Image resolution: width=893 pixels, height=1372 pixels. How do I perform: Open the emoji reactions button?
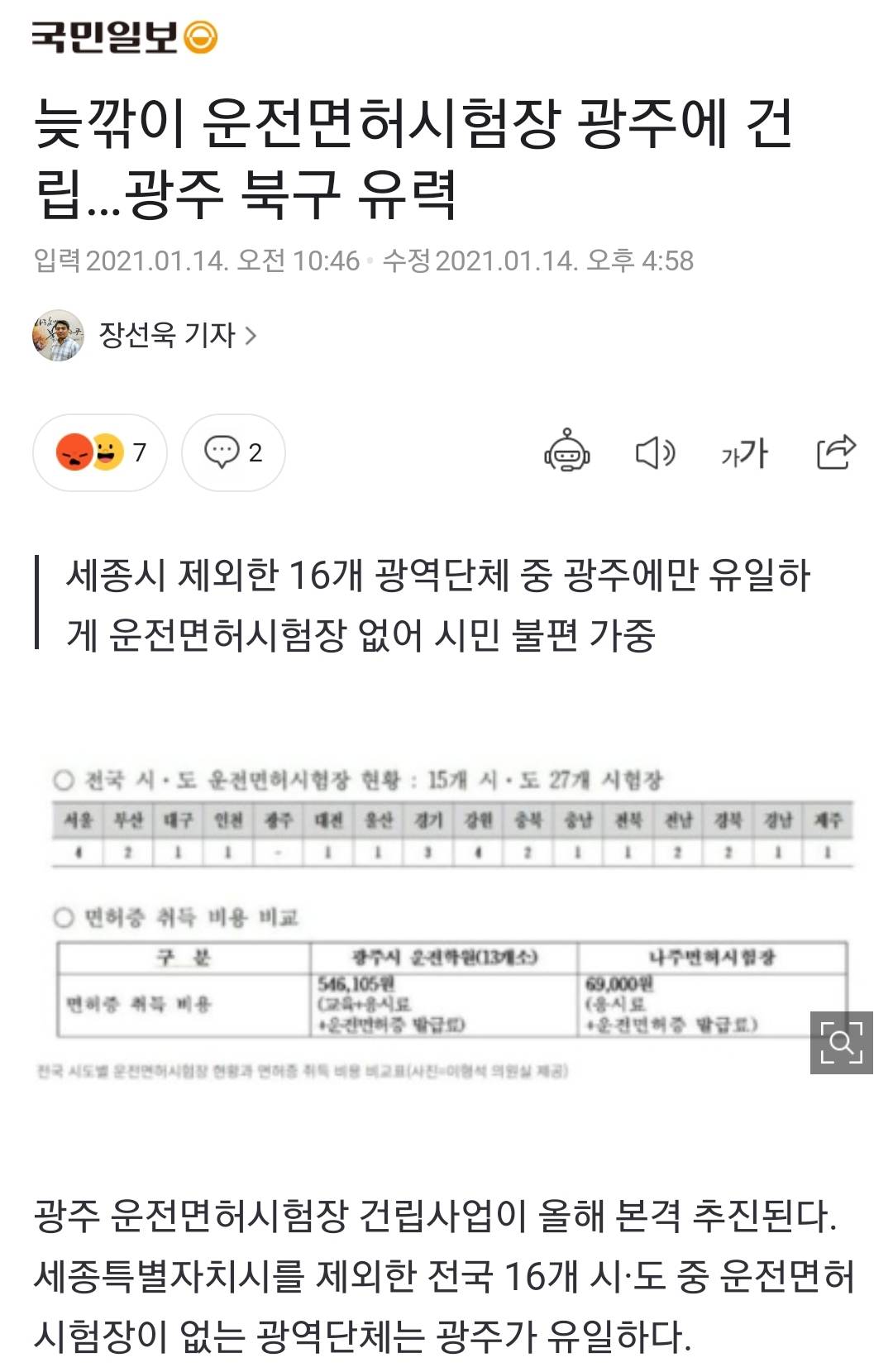(x=100, y=452)
